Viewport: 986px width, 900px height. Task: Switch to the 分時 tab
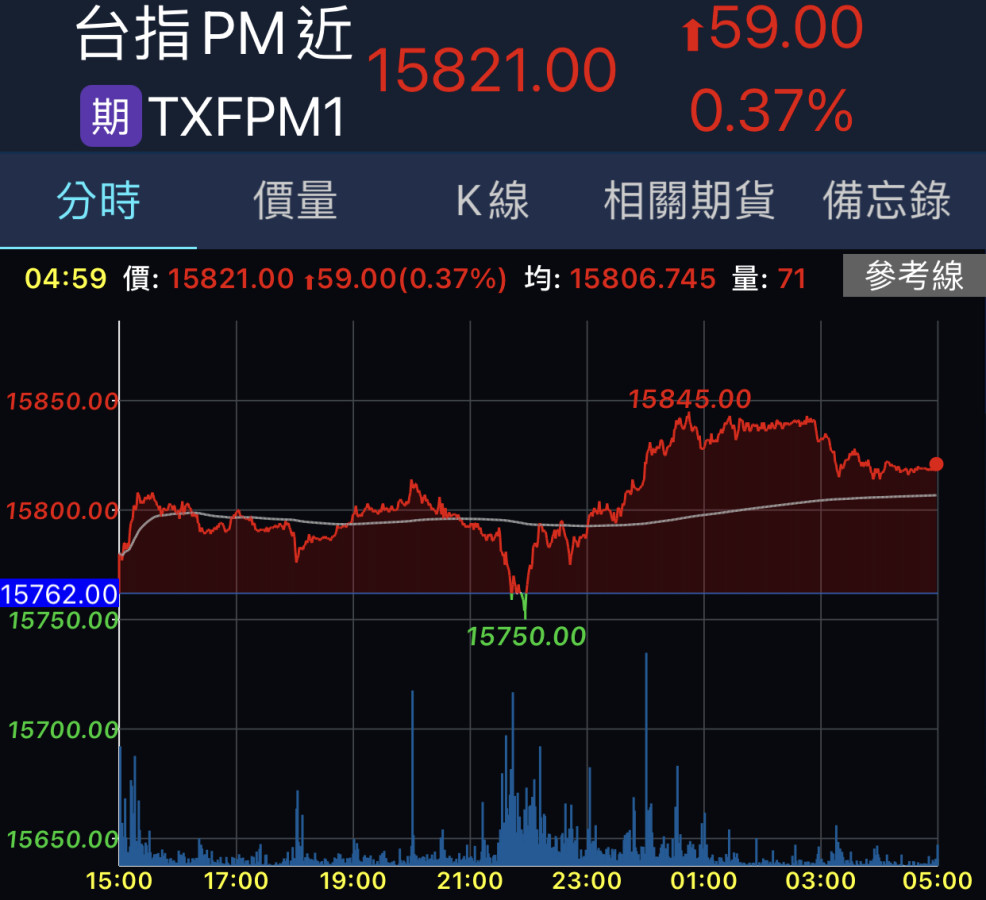(98, 202)
